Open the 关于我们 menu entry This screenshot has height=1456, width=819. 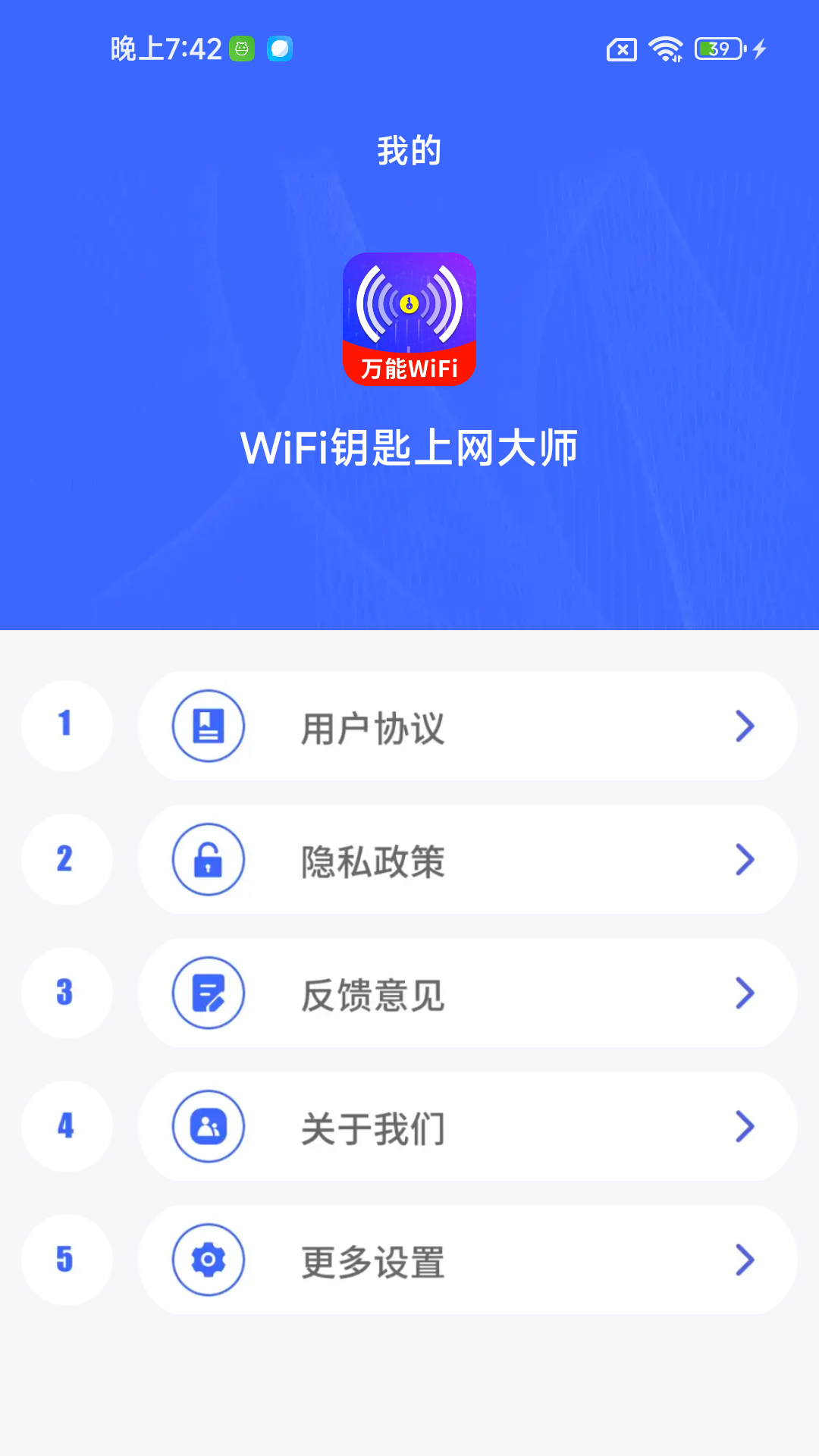373,1126
